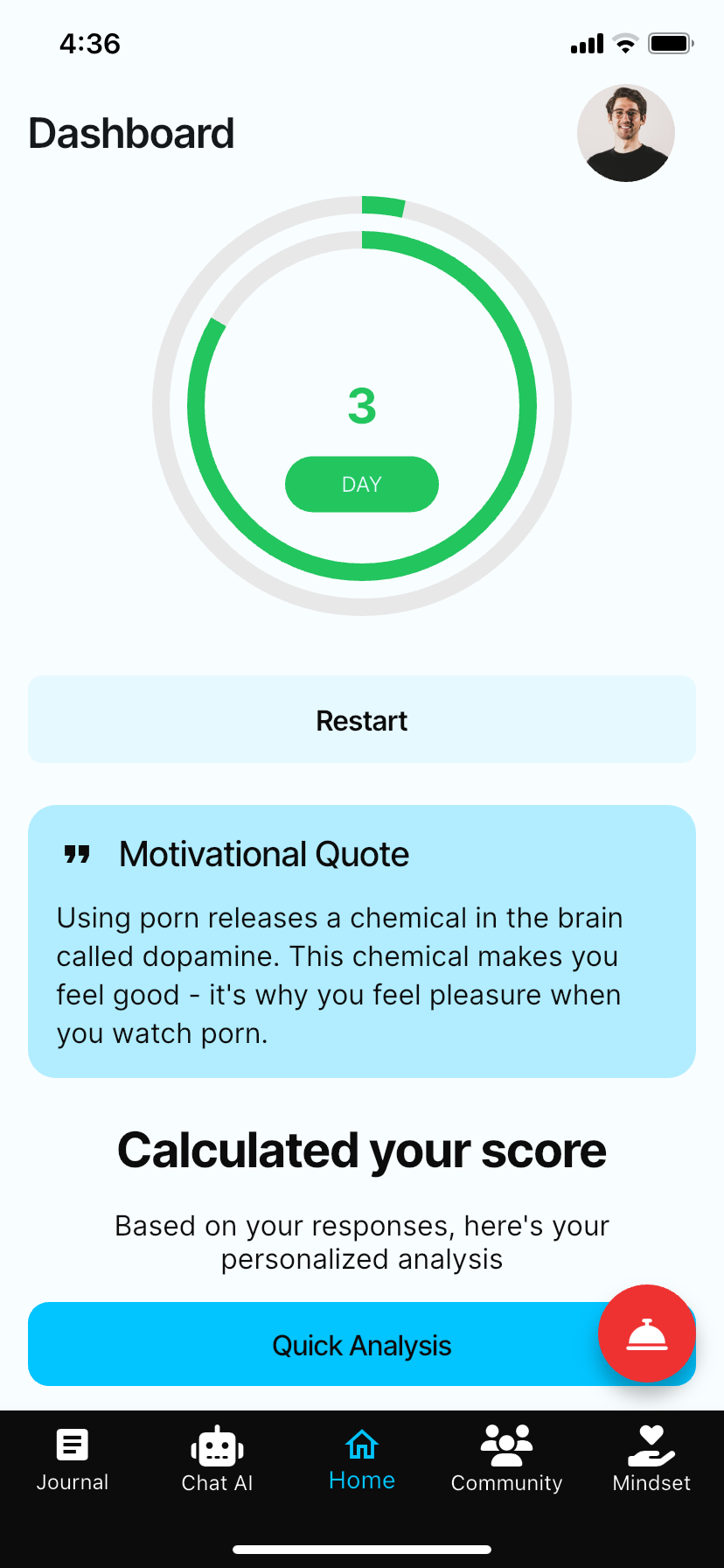Switch to the Journal tab
This screenshot has width=724, height=1568.
[x=73, y=1459]
